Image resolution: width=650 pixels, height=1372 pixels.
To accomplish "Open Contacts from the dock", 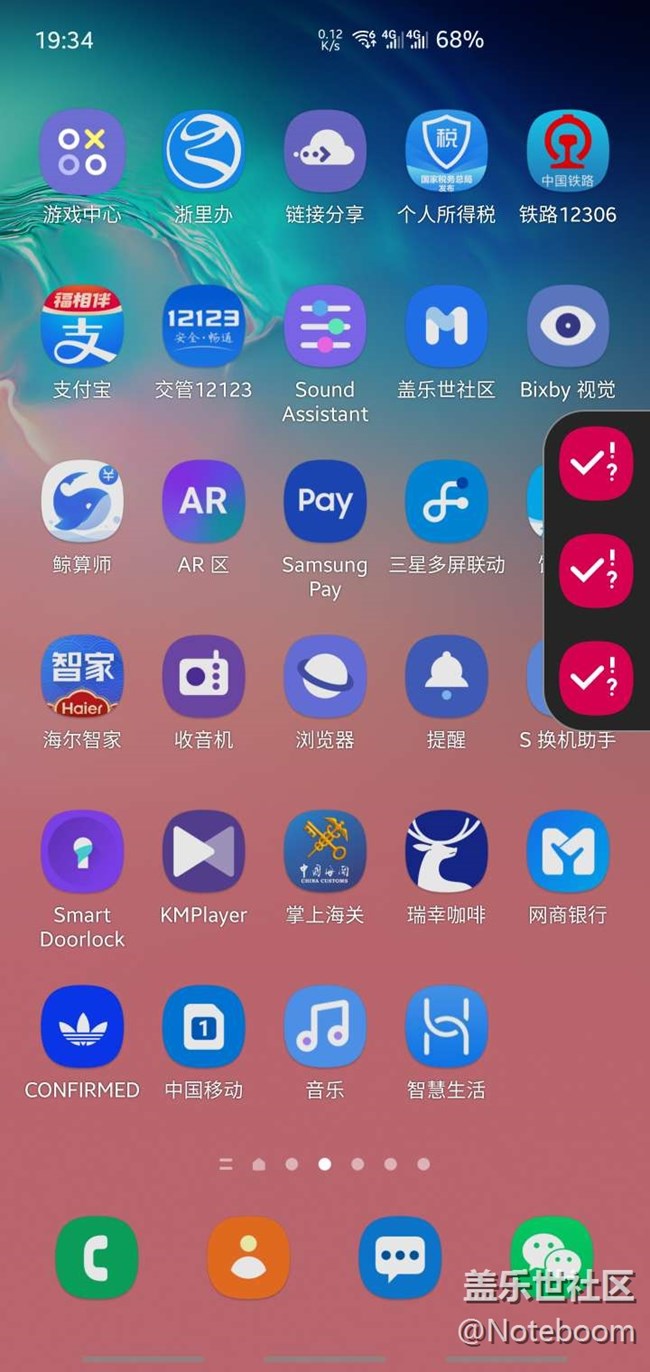I will tap(248, 1258).
